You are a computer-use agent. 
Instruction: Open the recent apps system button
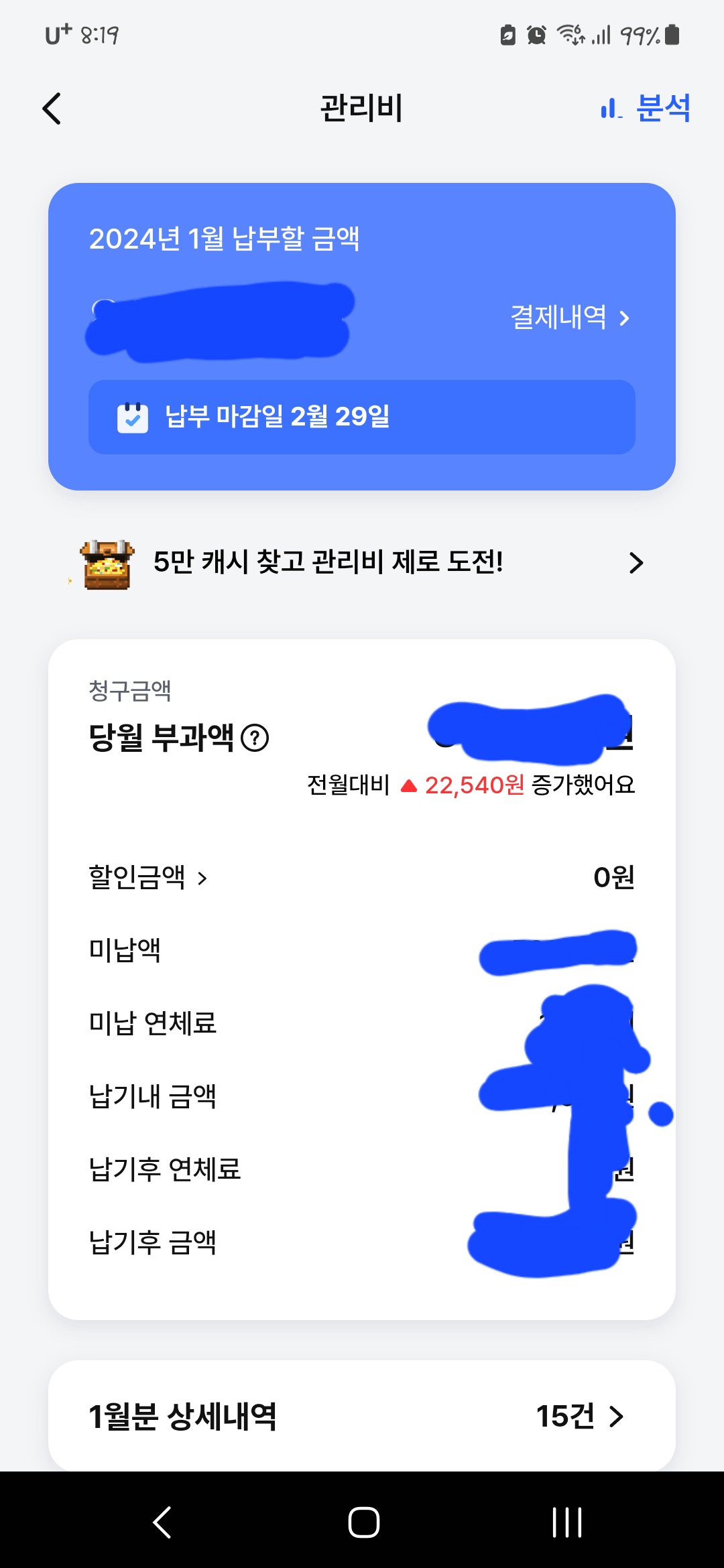pos(566,1521)
